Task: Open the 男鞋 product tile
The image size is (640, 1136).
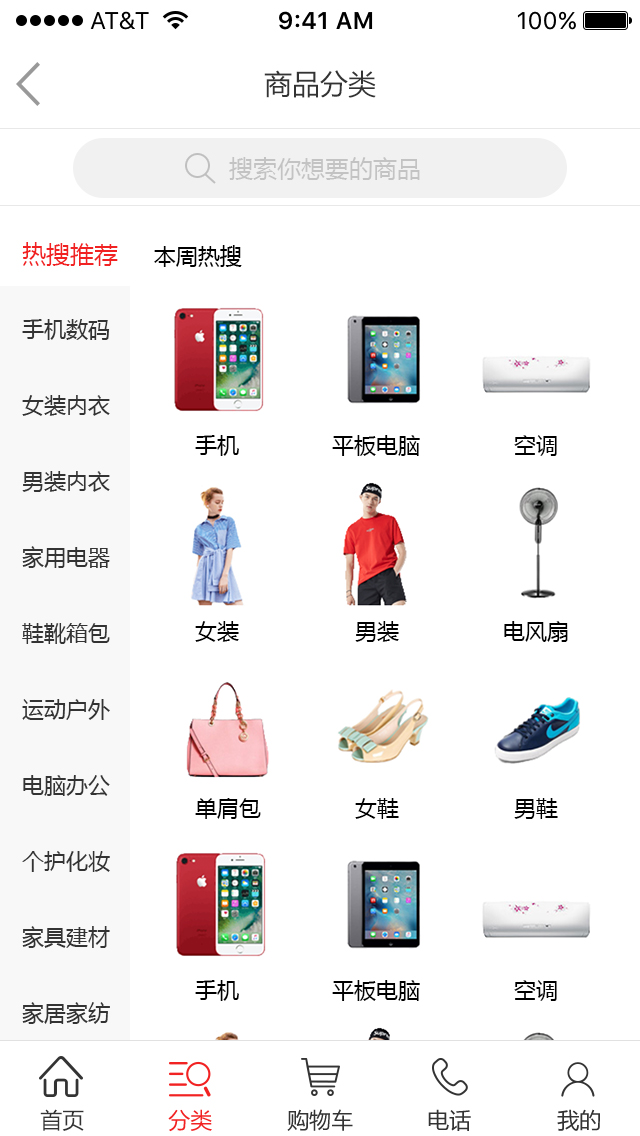Action: point(536,745)
